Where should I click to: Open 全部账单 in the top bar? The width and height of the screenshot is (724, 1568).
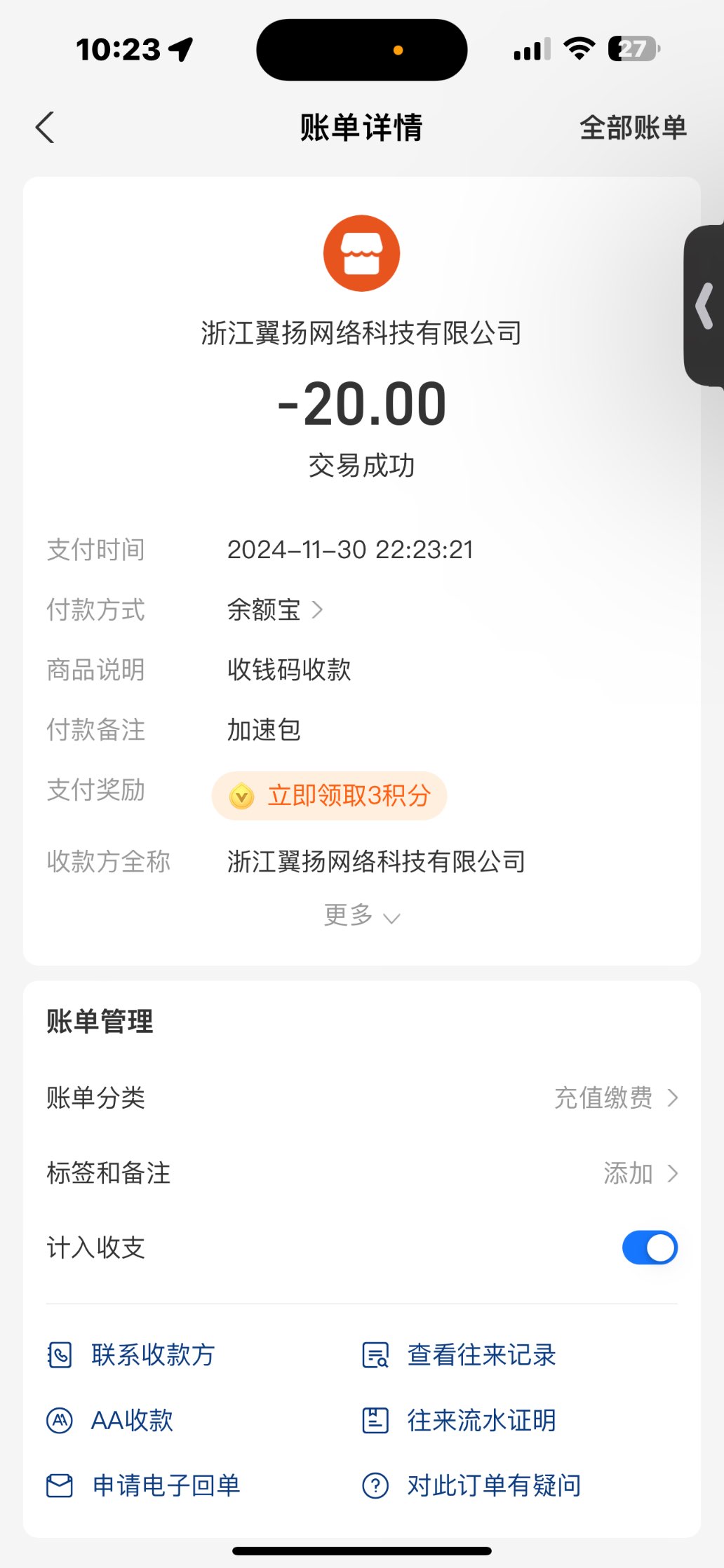632,128
